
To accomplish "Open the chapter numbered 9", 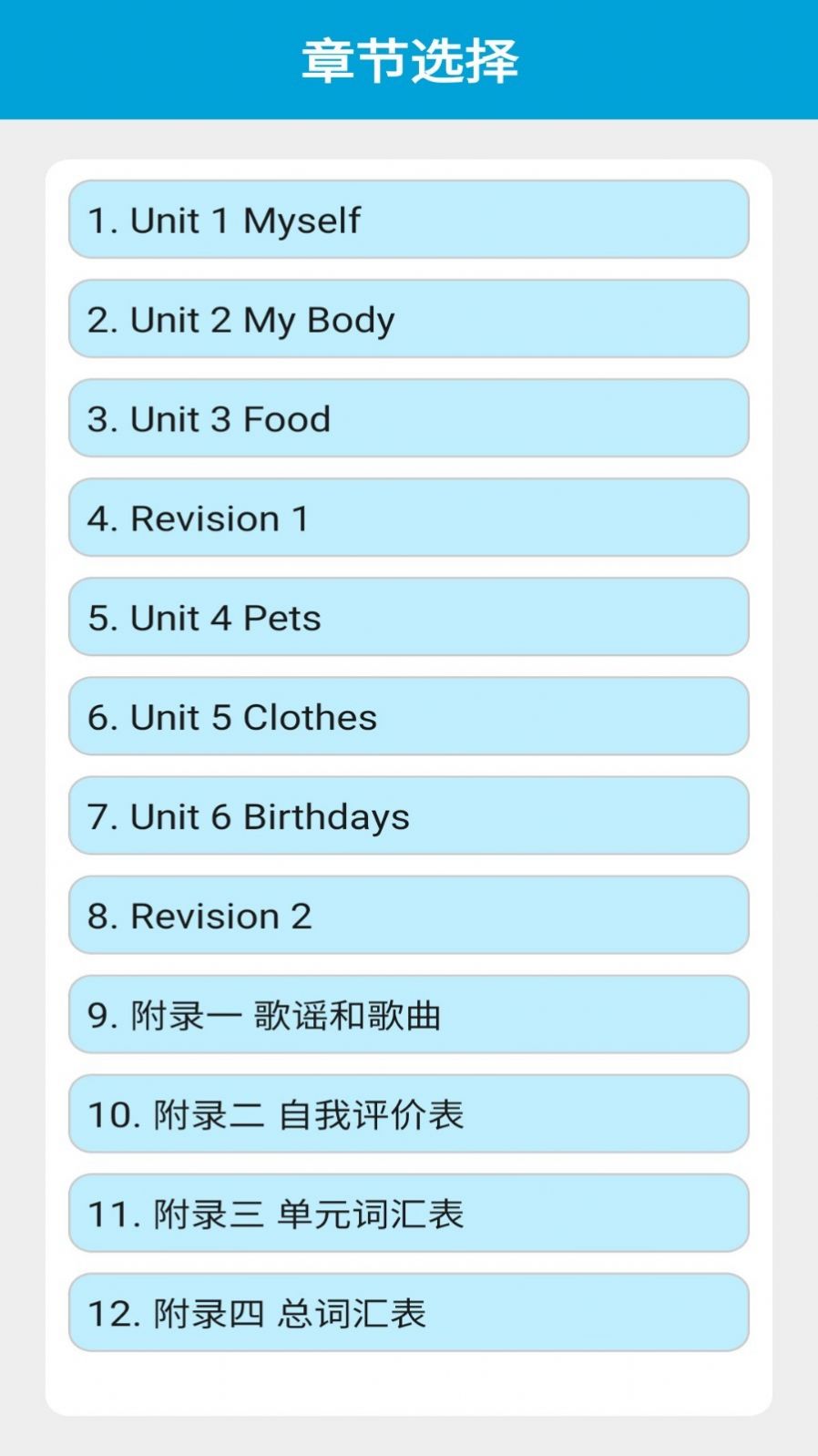I will tap(408, 1015).
